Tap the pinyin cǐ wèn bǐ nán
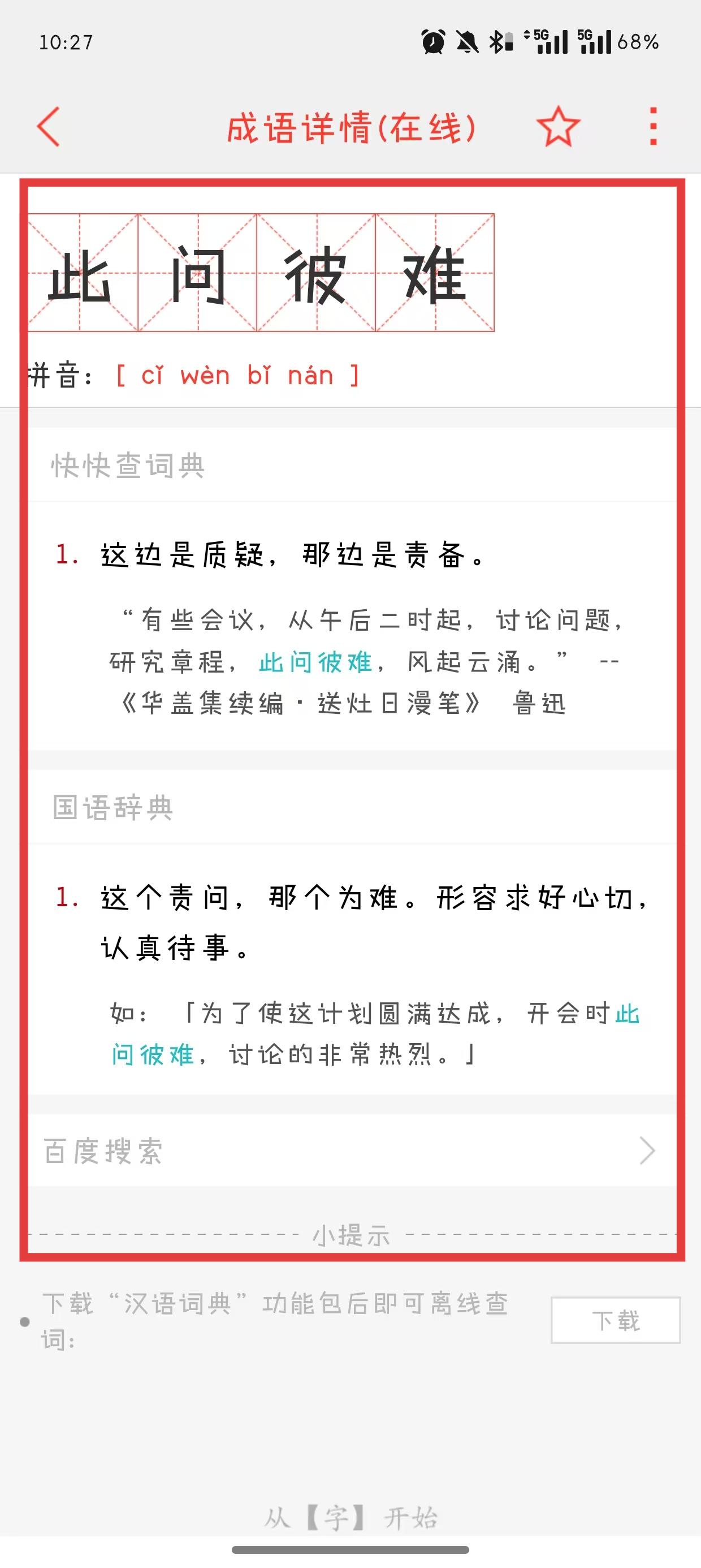This screenshot has height=1568, width=701. point(237,375)
